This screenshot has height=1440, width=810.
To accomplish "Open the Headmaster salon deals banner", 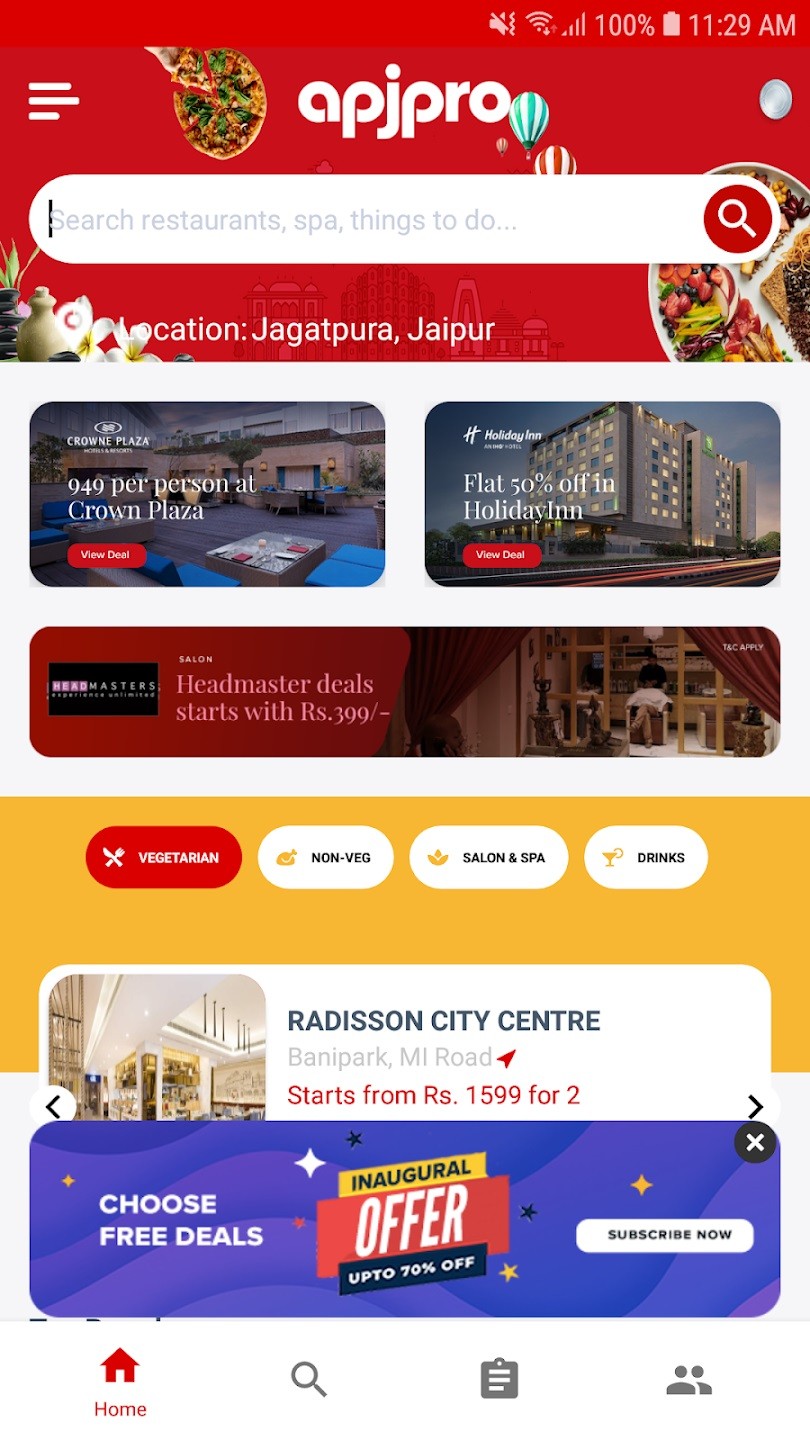I will click(x=404, y=691).
